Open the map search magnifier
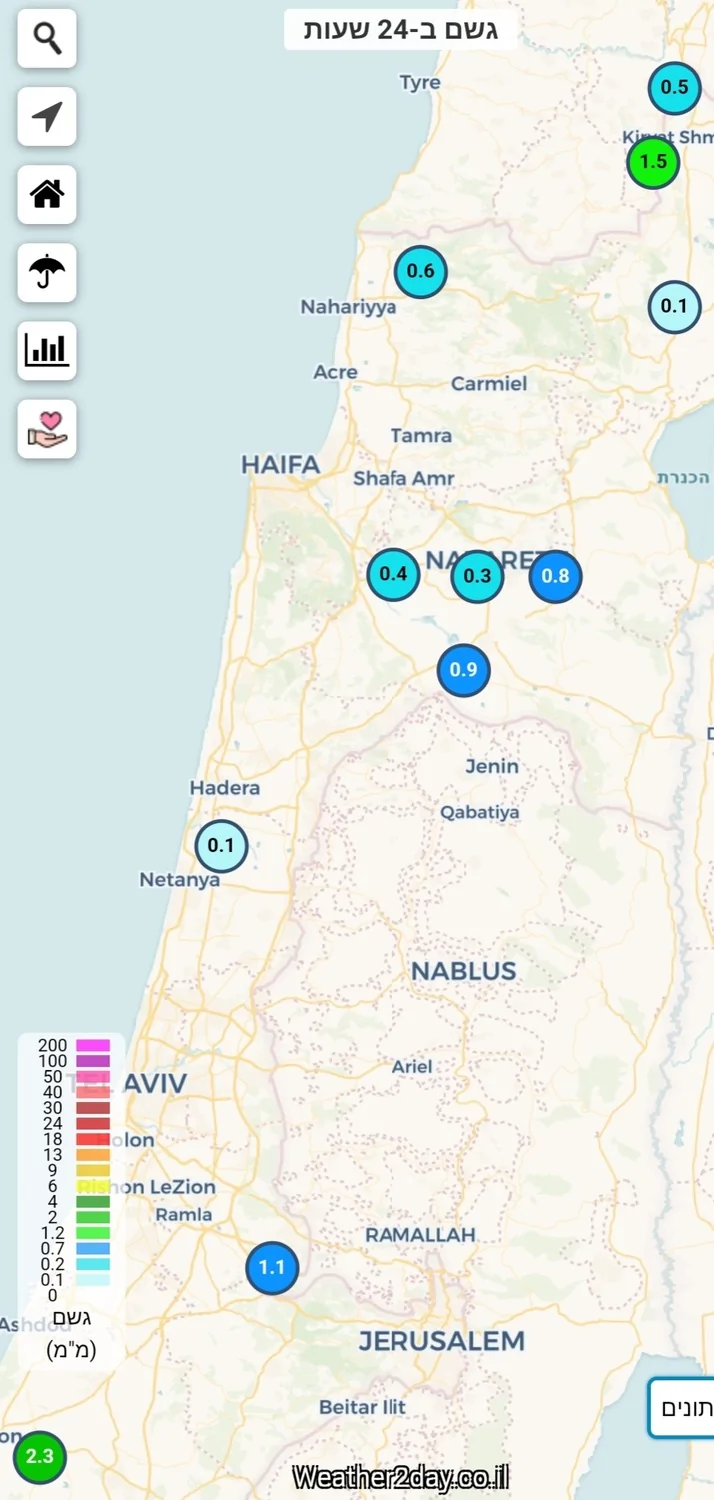Screen dimensions: 714x1500 [x=47, y=39]
